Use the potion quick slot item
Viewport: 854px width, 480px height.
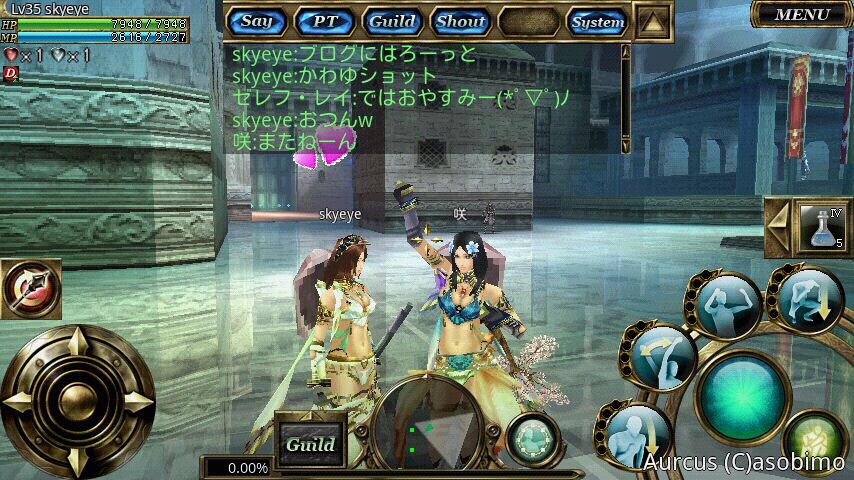tap(821, 226)
